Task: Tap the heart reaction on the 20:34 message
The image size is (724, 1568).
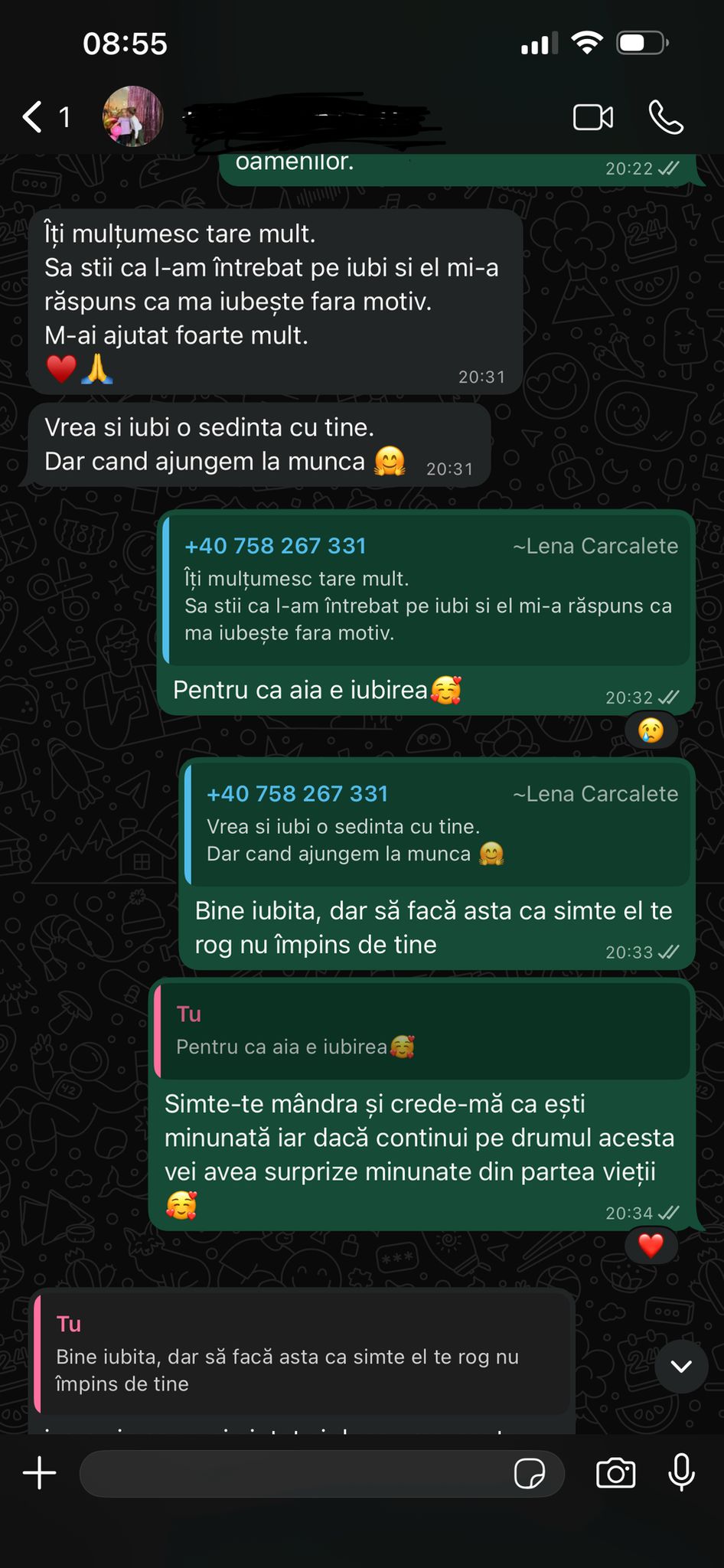Action: [651, 1246]
